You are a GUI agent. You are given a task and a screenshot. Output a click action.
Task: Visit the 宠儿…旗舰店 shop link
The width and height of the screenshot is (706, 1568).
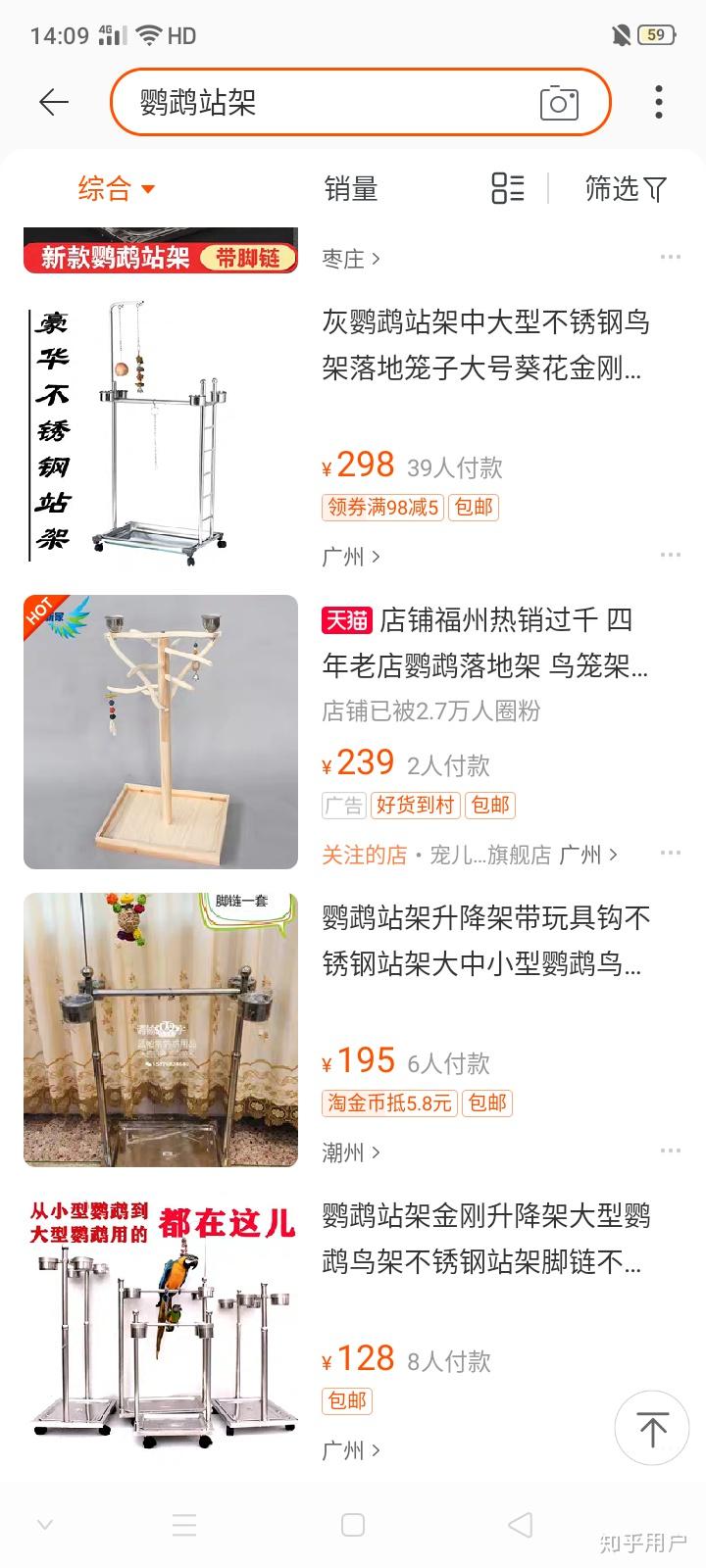[489, 855]
